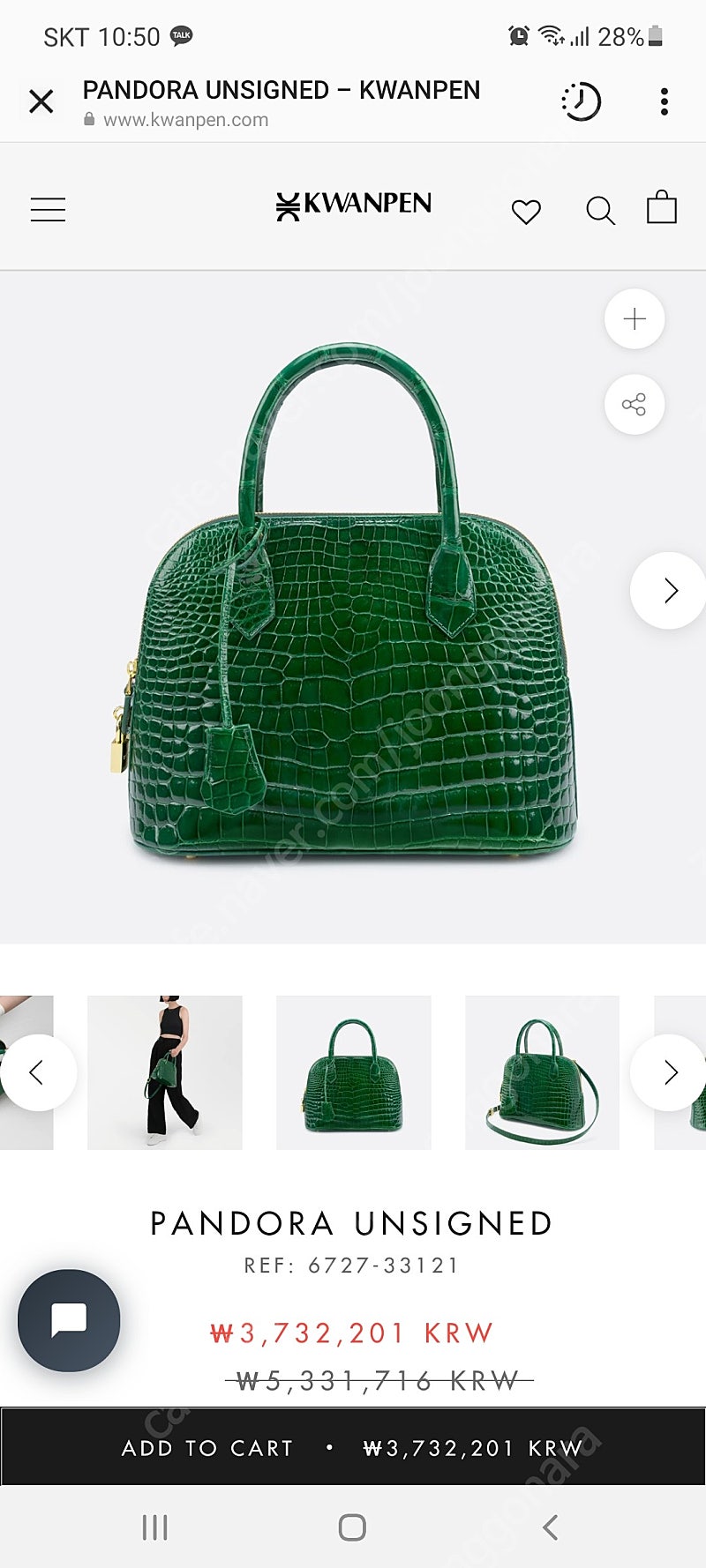706x1568 pixels.
Task: Go to the home screen
Action: pos(352,1527)
